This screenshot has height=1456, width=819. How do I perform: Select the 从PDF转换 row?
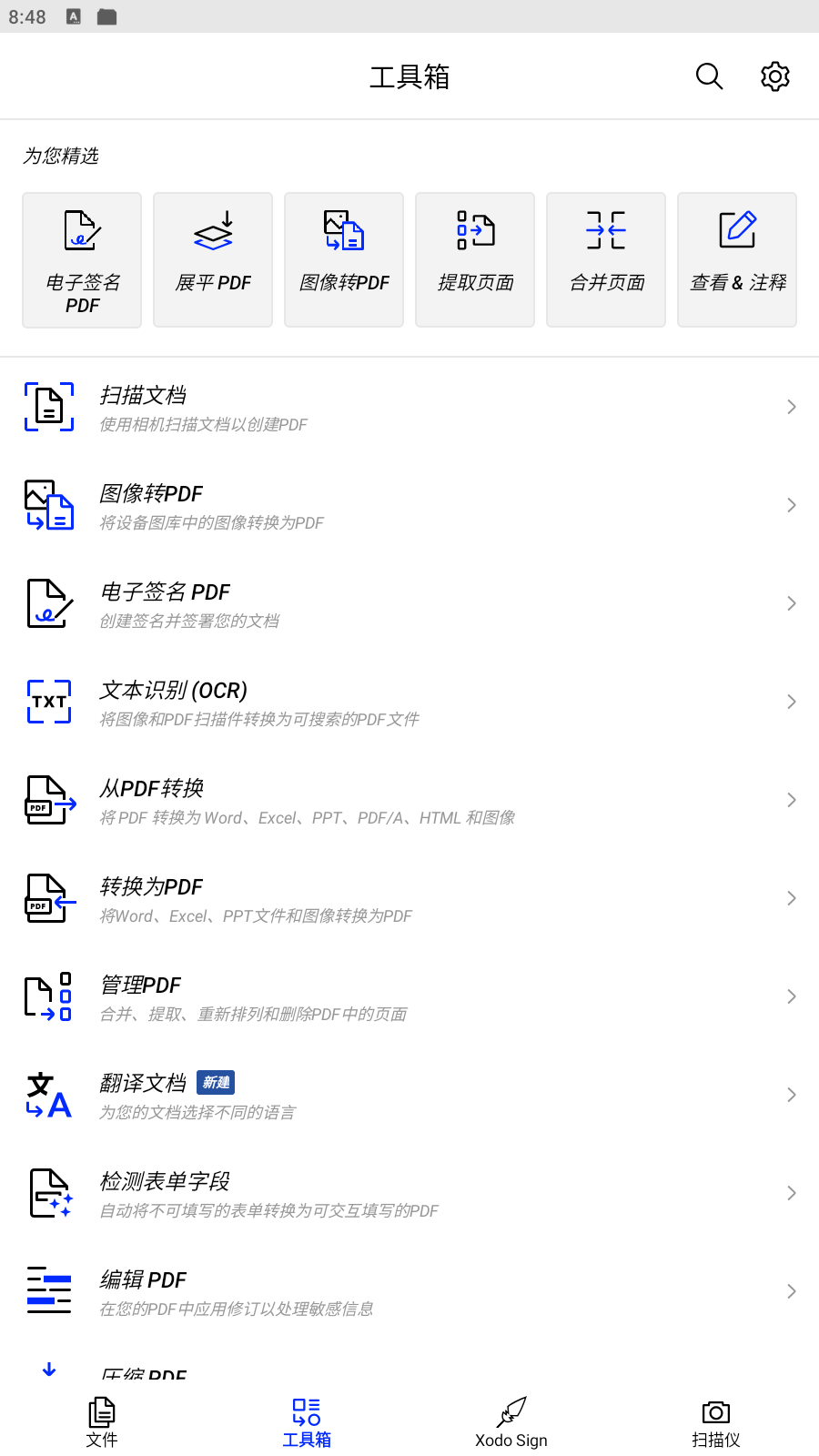click(409, 800)
